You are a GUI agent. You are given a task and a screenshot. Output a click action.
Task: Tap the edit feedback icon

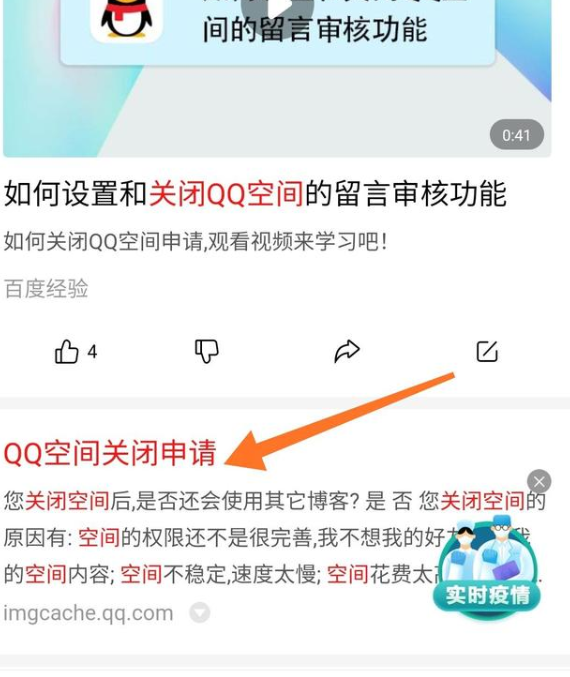[487, 351]
